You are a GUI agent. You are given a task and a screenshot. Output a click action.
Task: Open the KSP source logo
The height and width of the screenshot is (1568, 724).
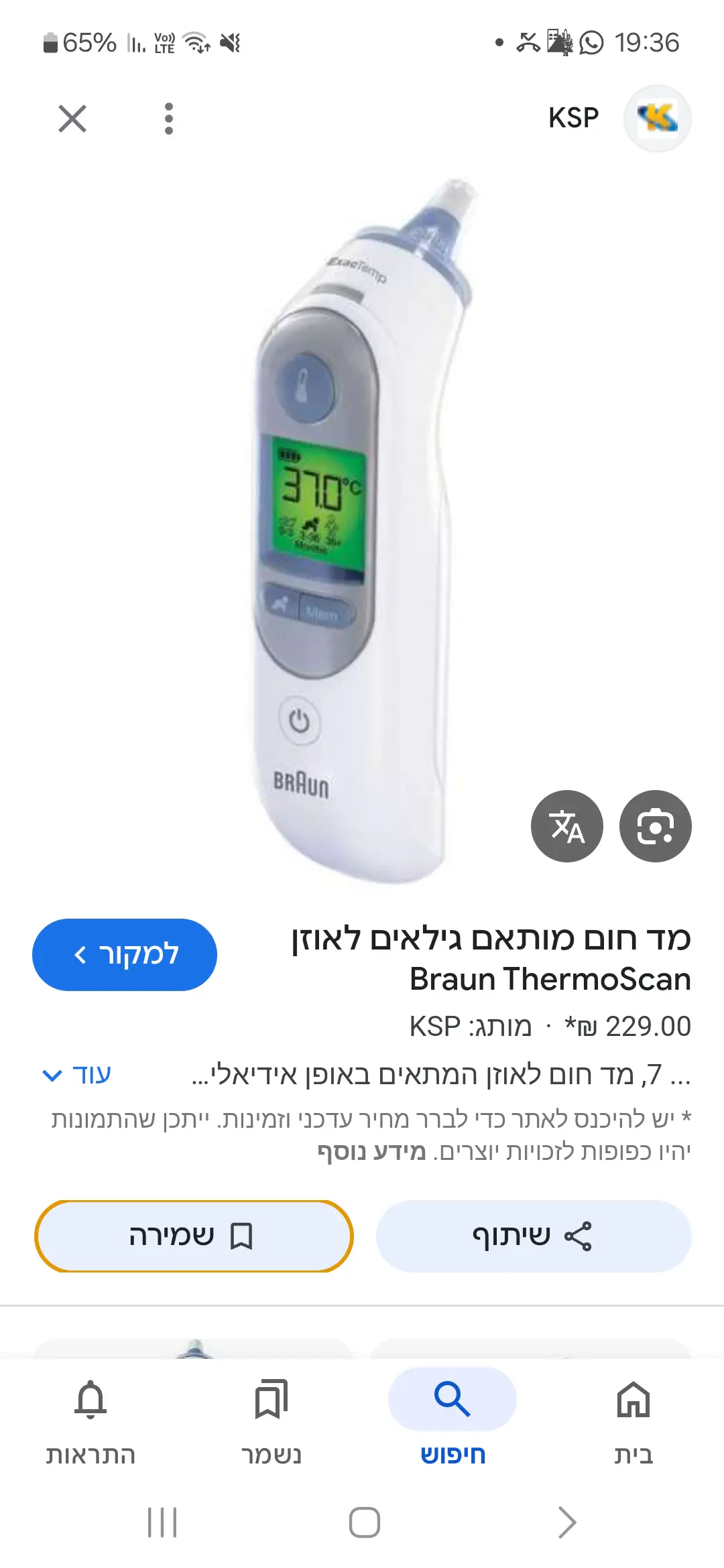pos(657,119)
